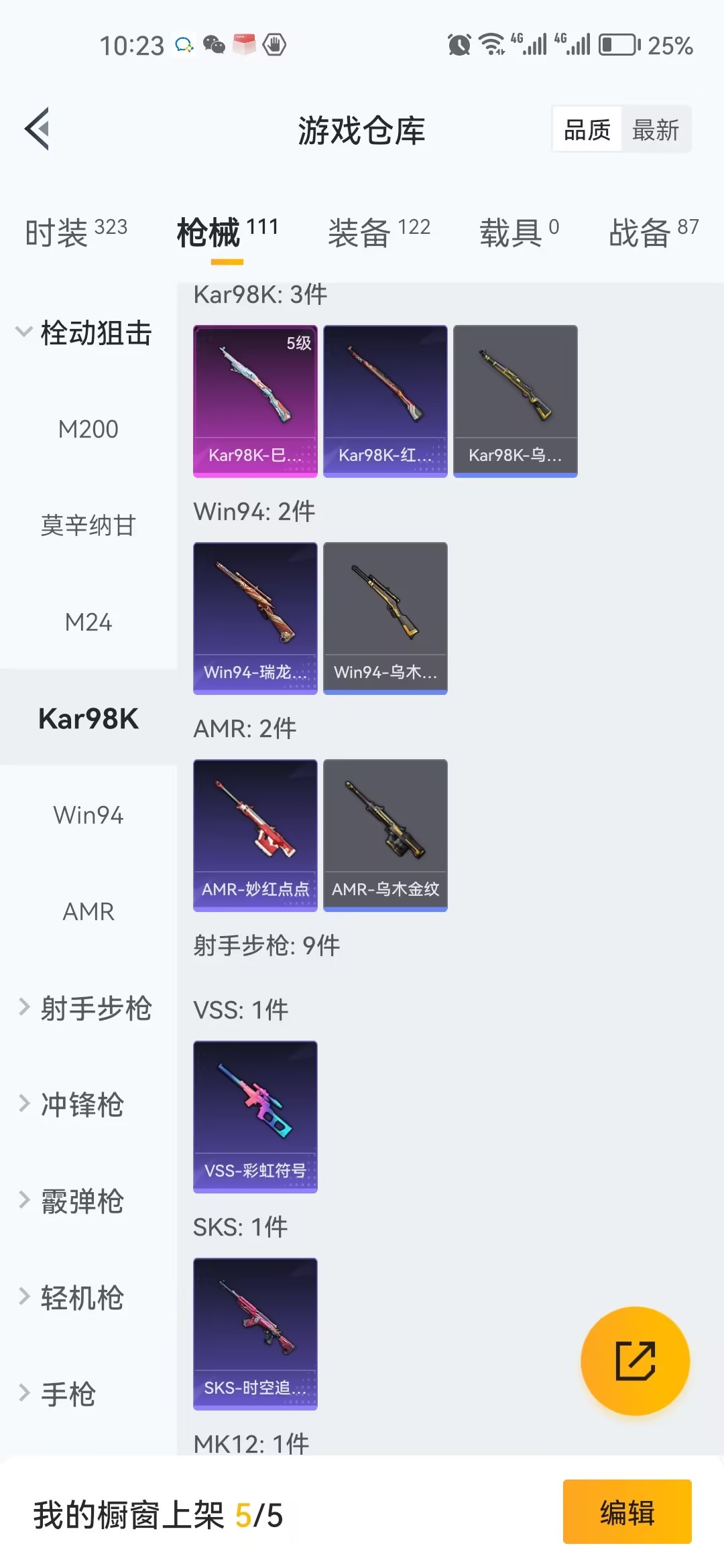The height and width of the screenshot is (1568, 724).
Task: Switch to the 载具 tab
Action: (518, 233)
